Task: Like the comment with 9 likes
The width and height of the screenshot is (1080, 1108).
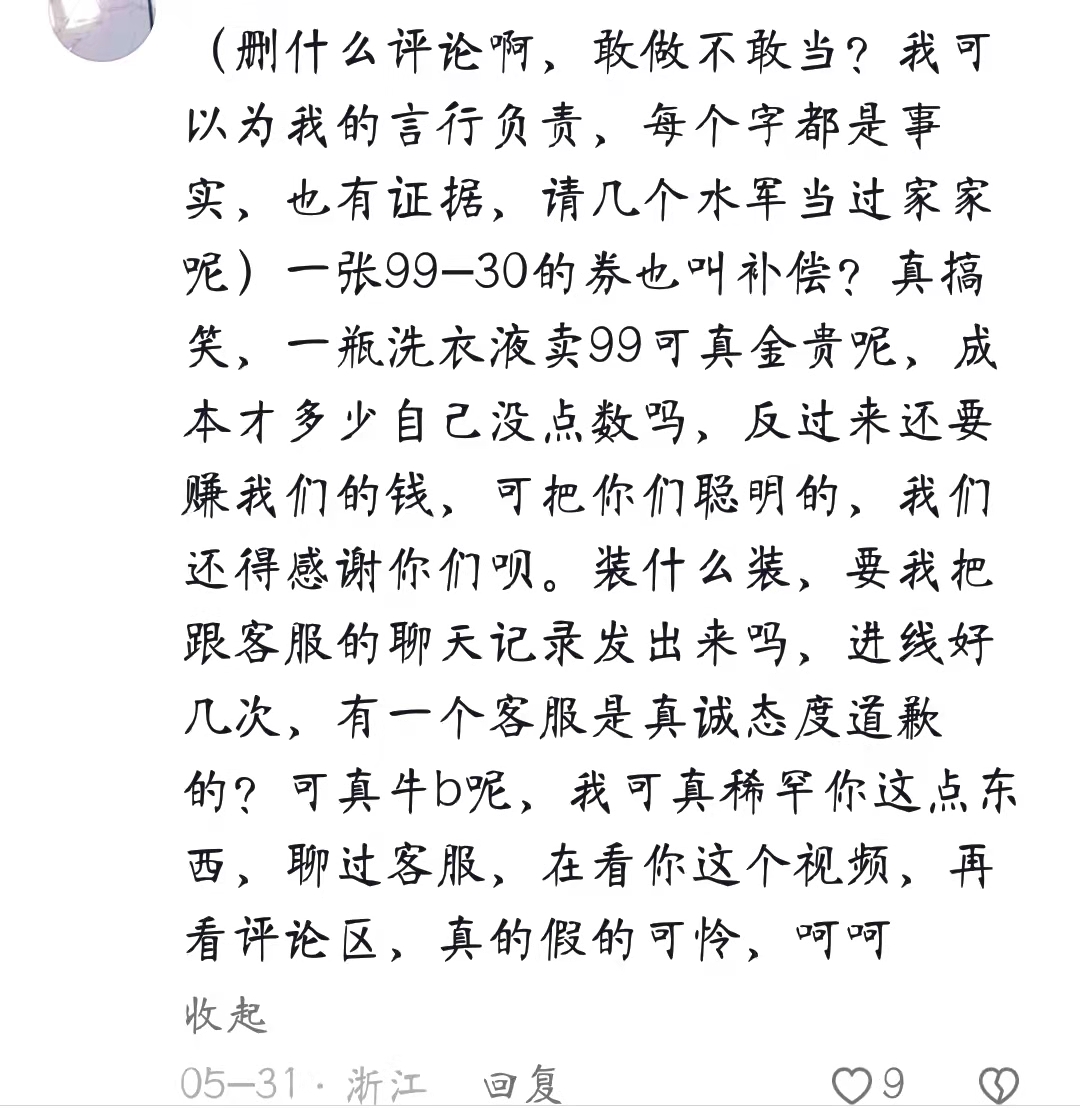Action: click(x=852, y=1084)
